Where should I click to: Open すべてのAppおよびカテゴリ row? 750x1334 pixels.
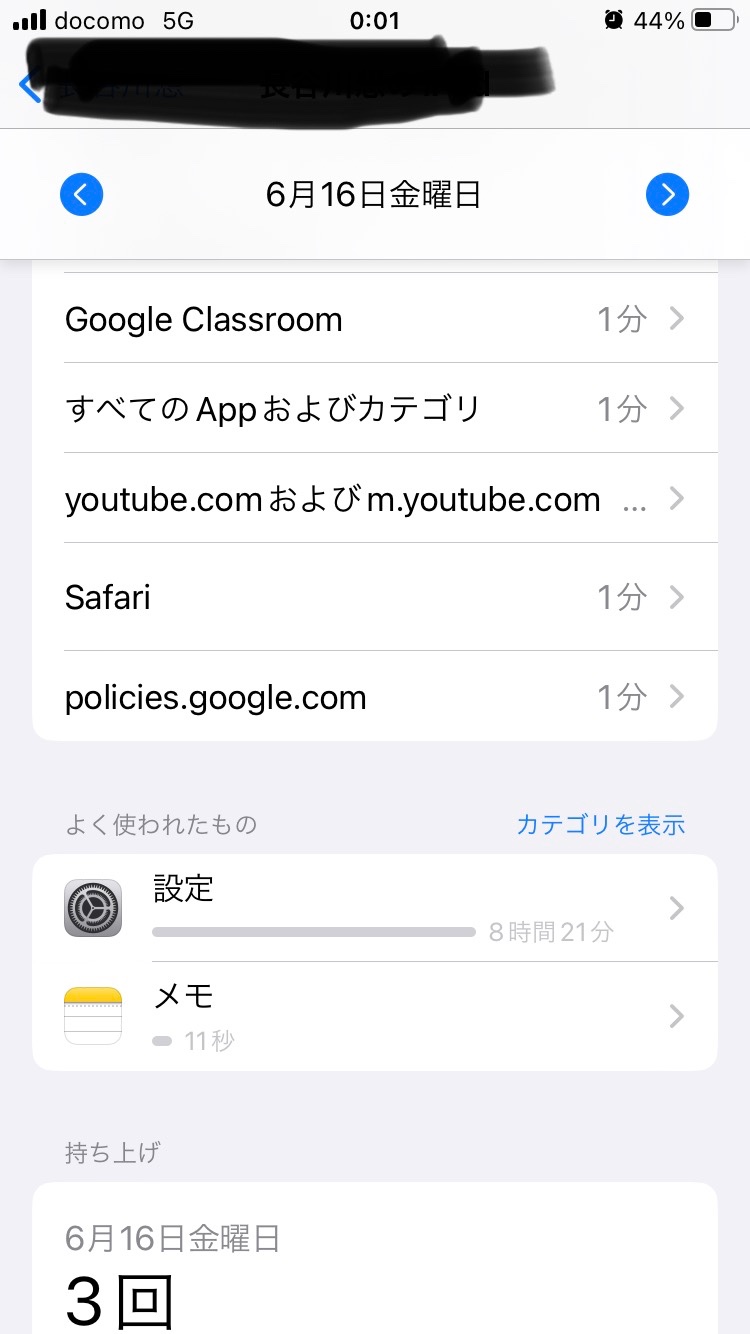[375, 408]
